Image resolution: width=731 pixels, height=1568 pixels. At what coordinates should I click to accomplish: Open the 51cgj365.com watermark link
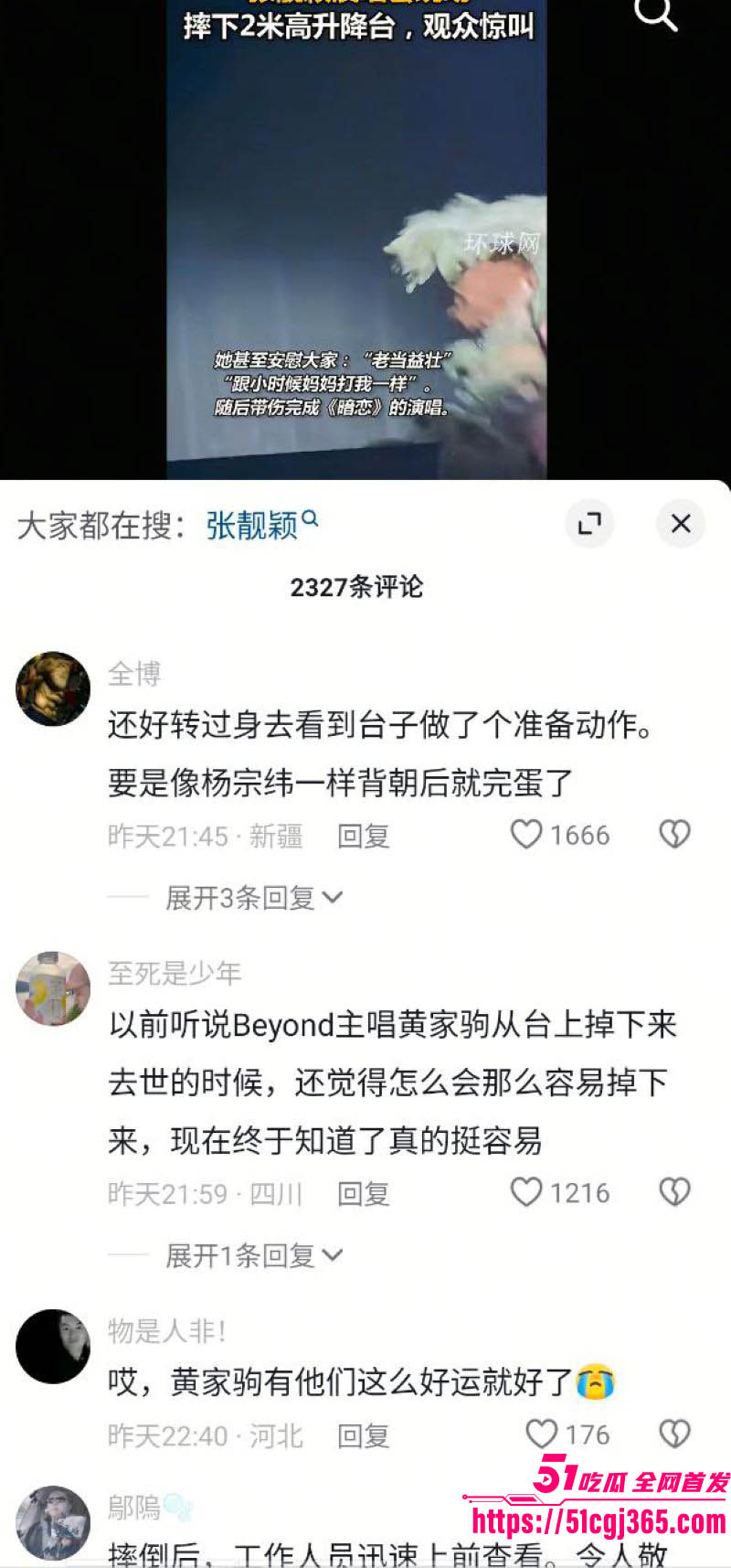(599, 1520)
